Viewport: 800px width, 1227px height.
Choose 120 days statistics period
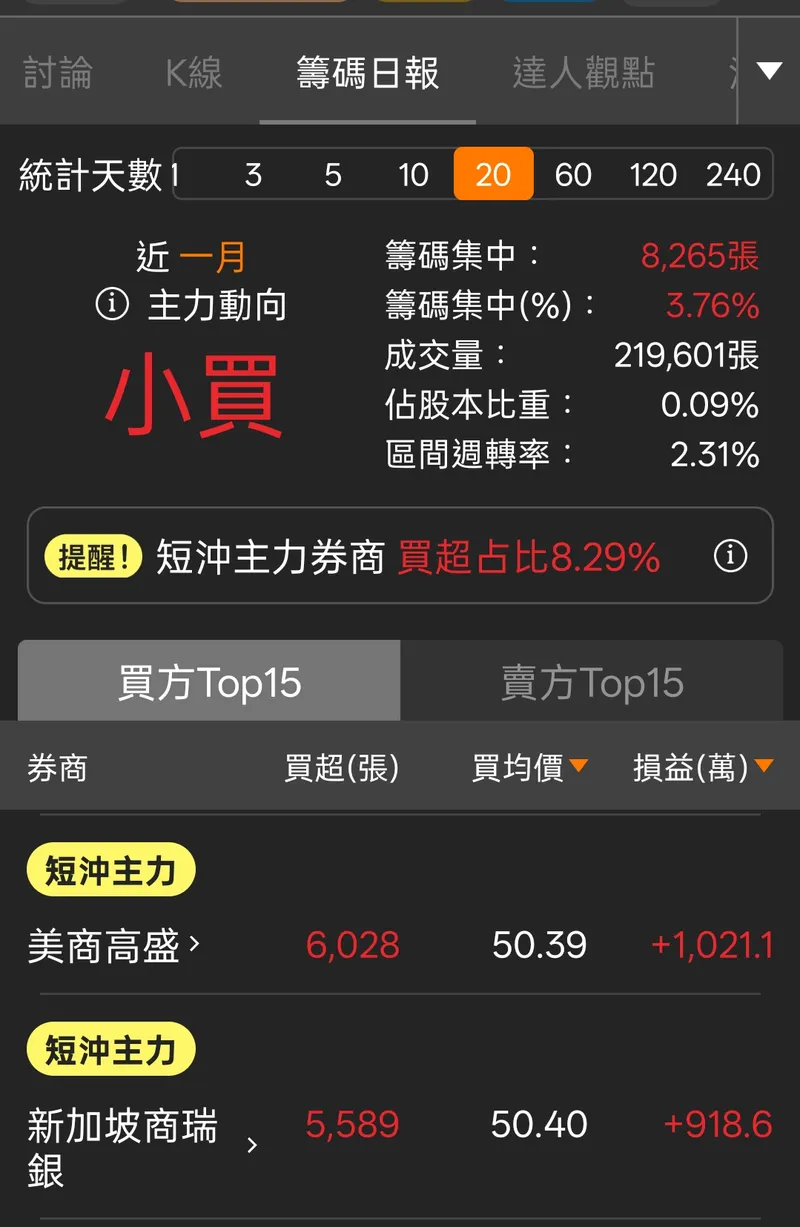(x=653, y=175)
